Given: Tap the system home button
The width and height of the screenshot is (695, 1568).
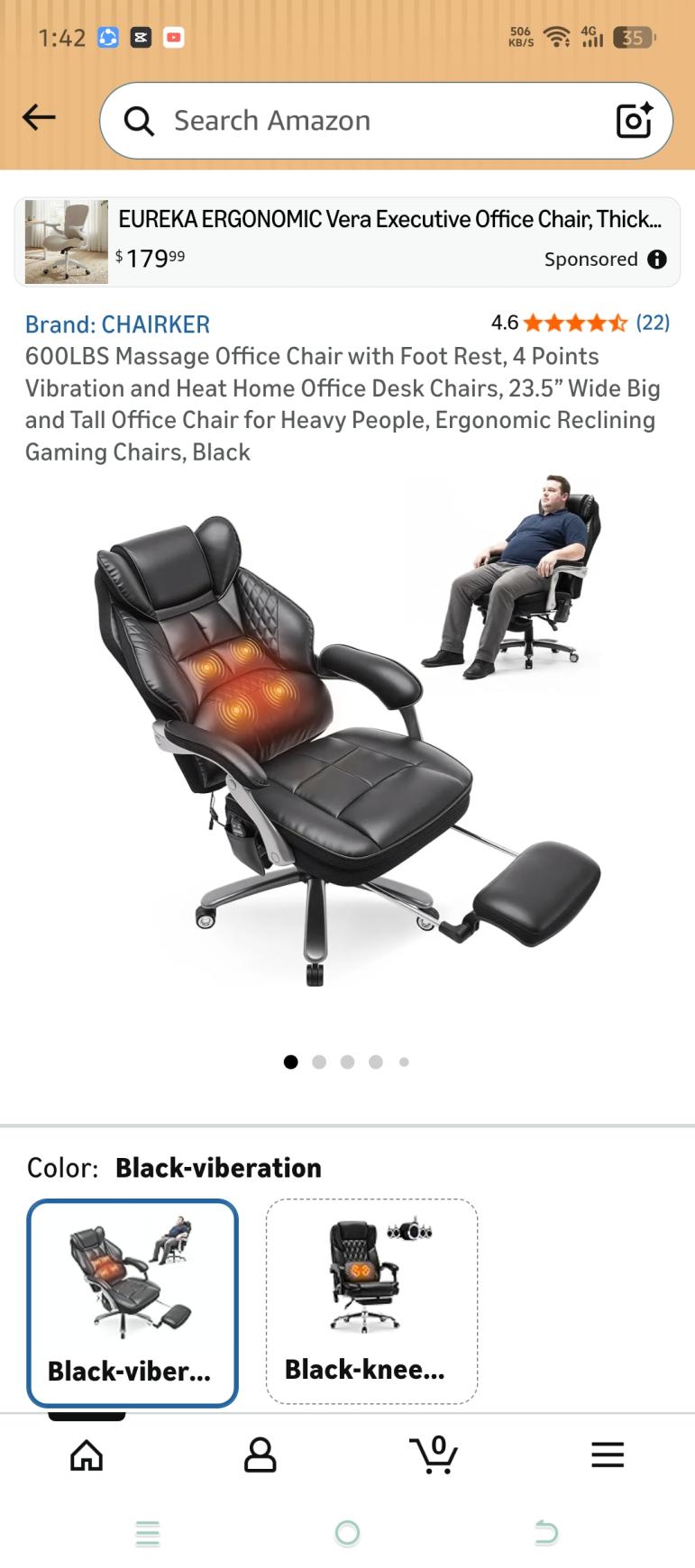Looking at the screenshot, I should pos(347,1532).
